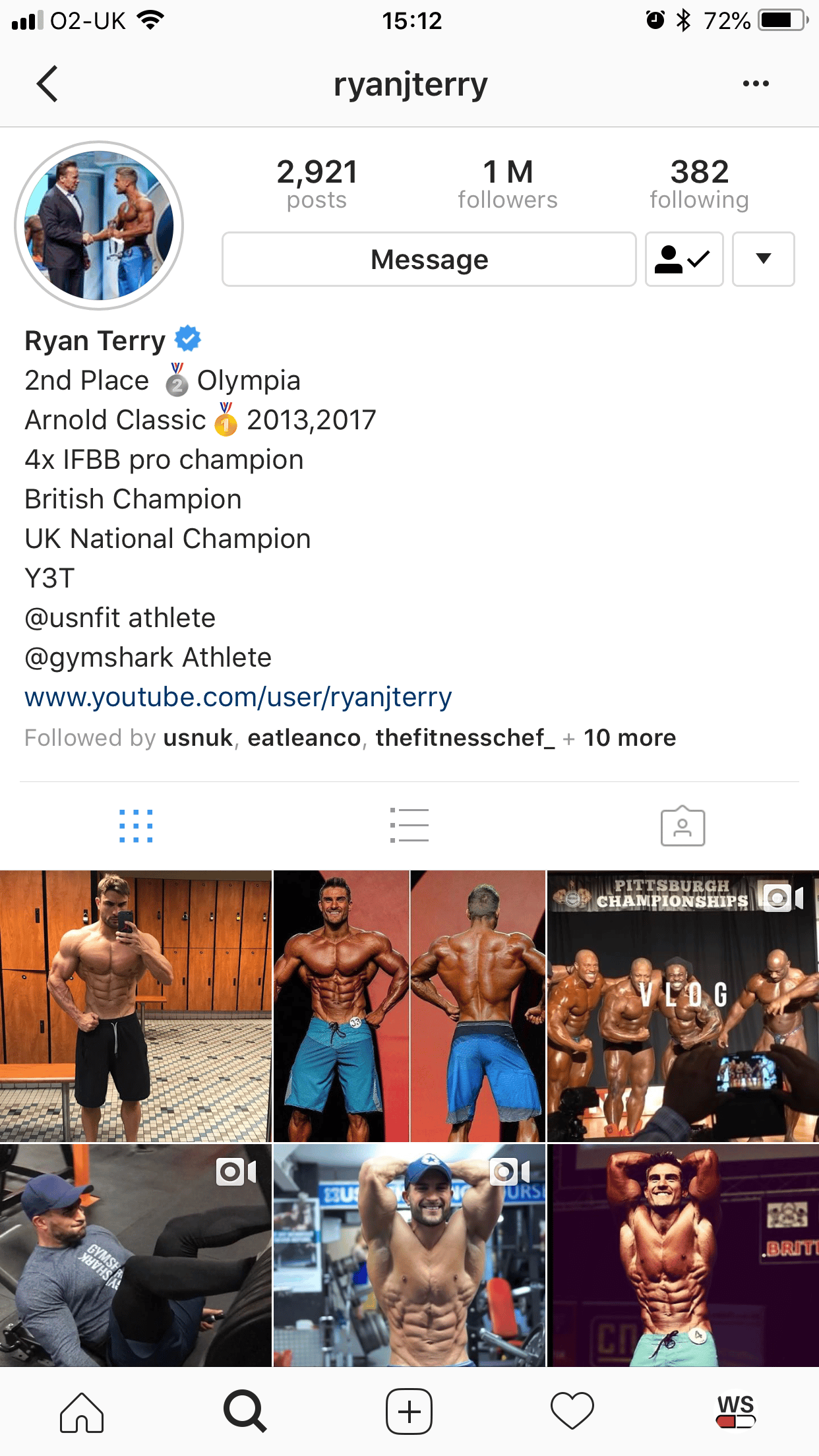Open the following status button
This screenshot has height=1456, width=819.
[x=684, y=259]
